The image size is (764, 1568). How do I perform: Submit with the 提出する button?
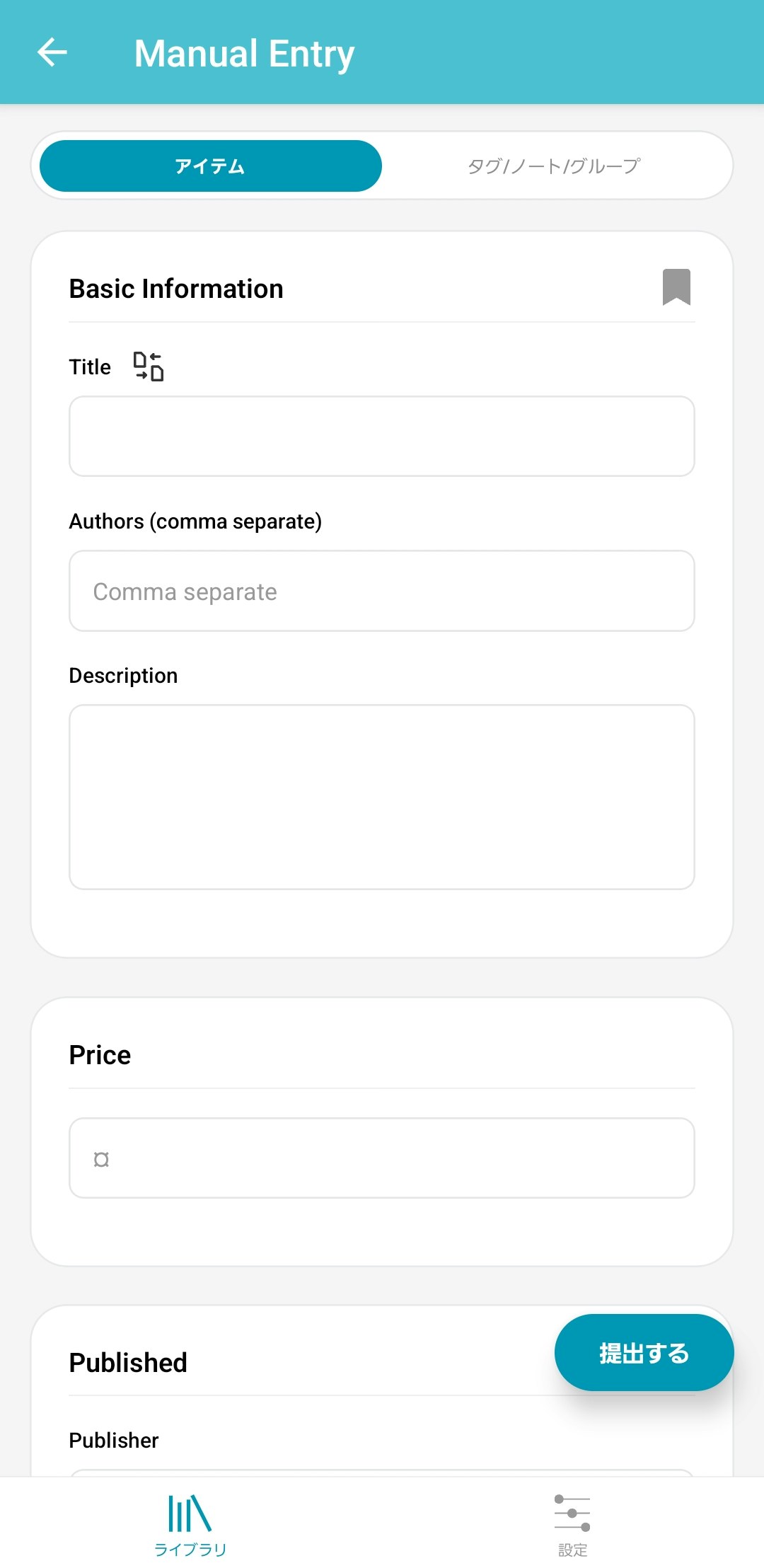[x=644, y=1352]
